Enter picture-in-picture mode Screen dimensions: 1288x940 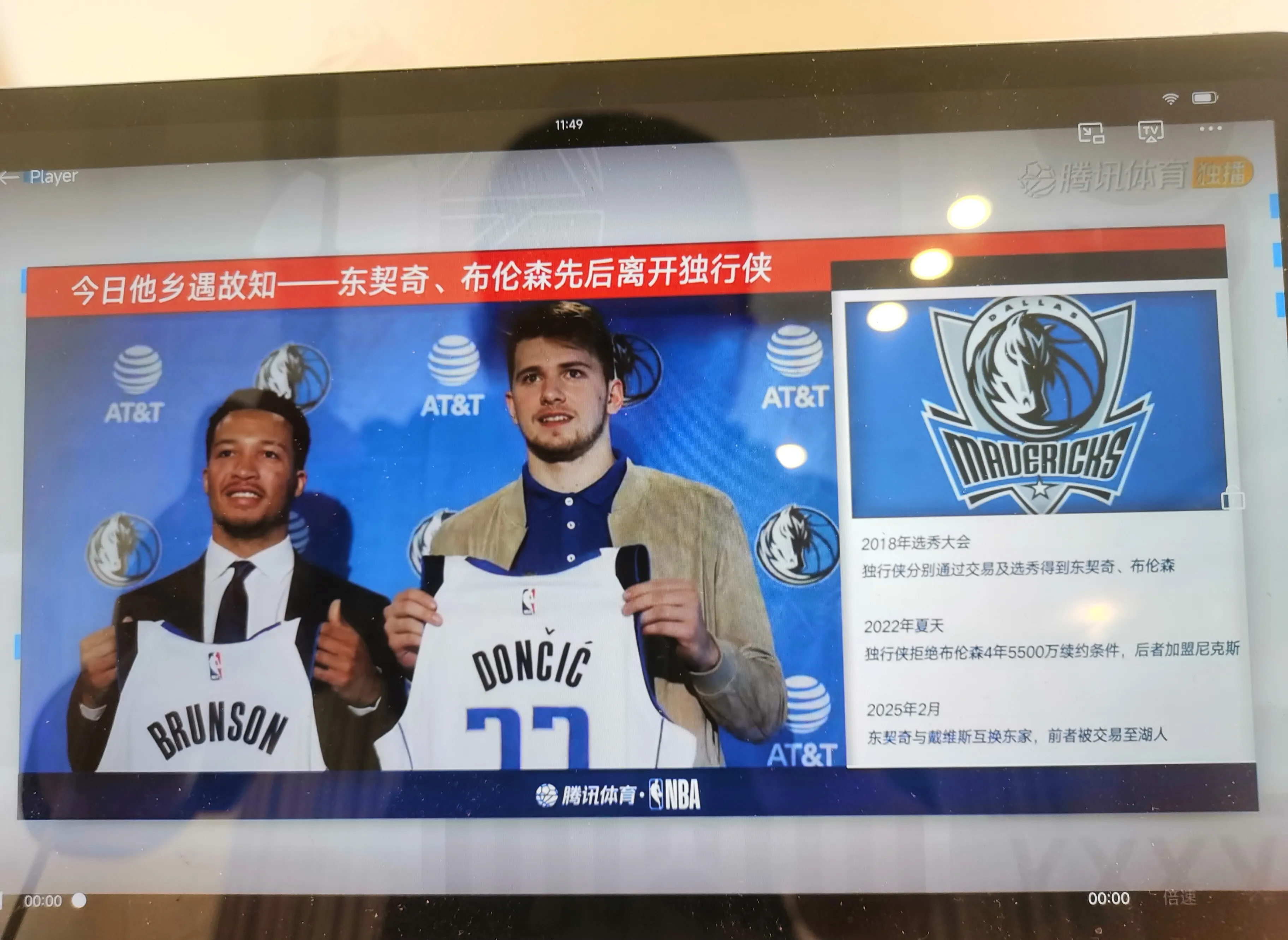coord(1091,133)
